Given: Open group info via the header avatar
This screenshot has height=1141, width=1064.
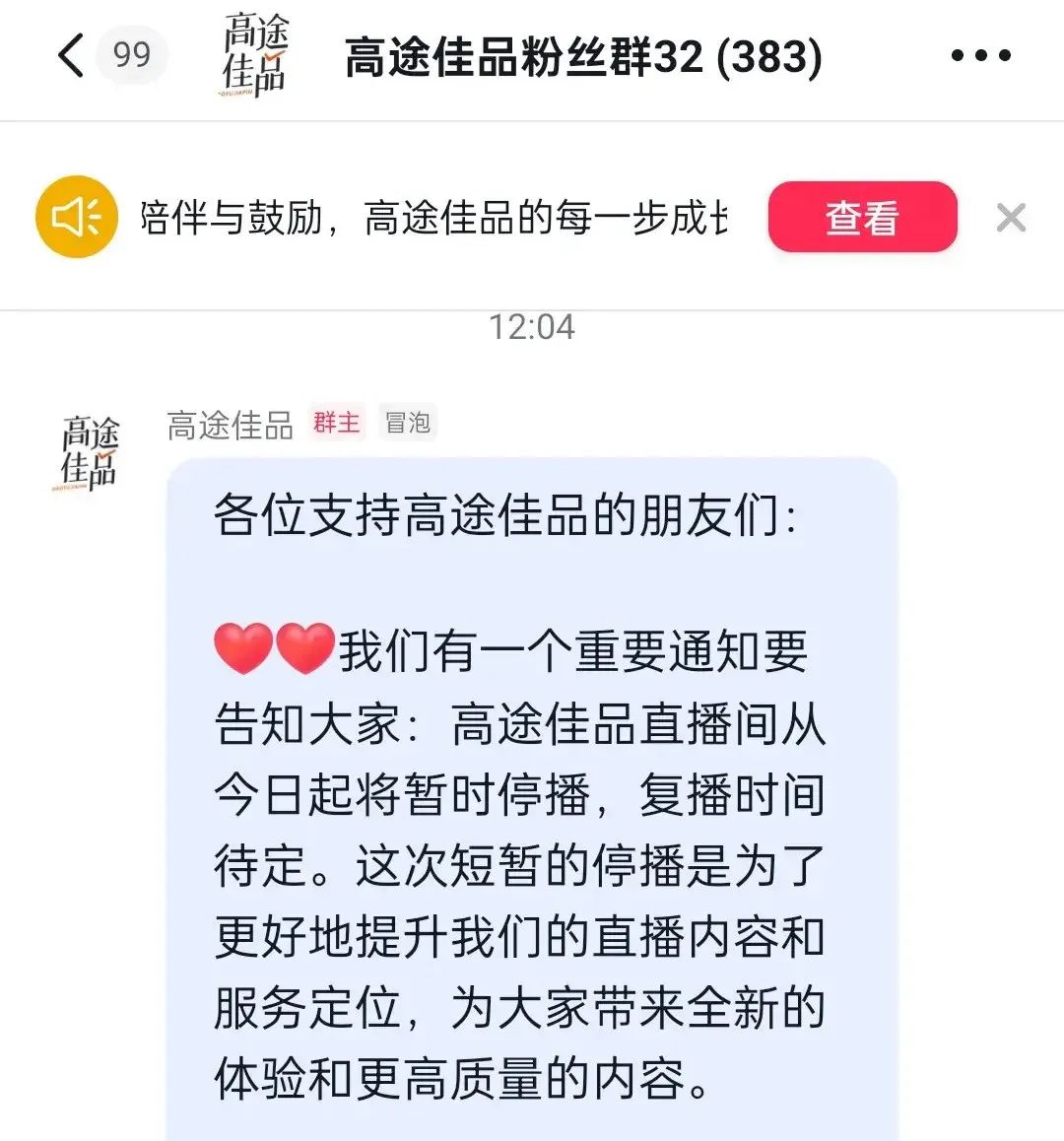Looking at the screenshot, I should tap(254, 55).
